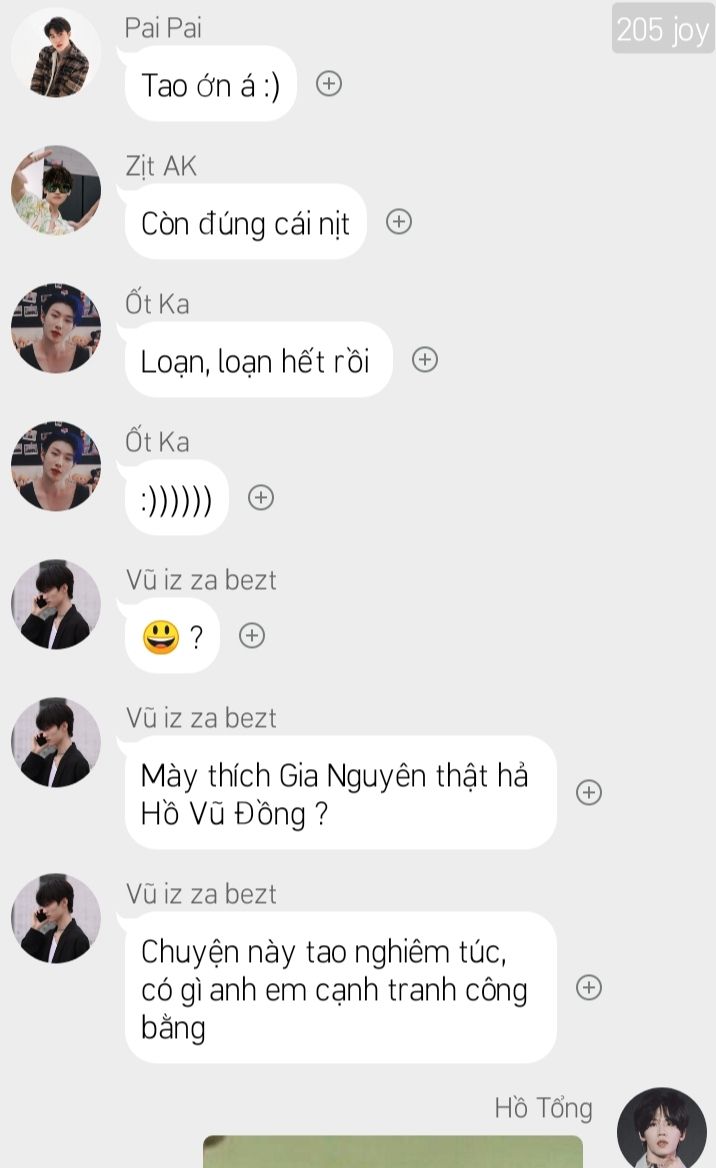
Task: View Zịt AK's profile picture
Action: (x=56, y=191)
